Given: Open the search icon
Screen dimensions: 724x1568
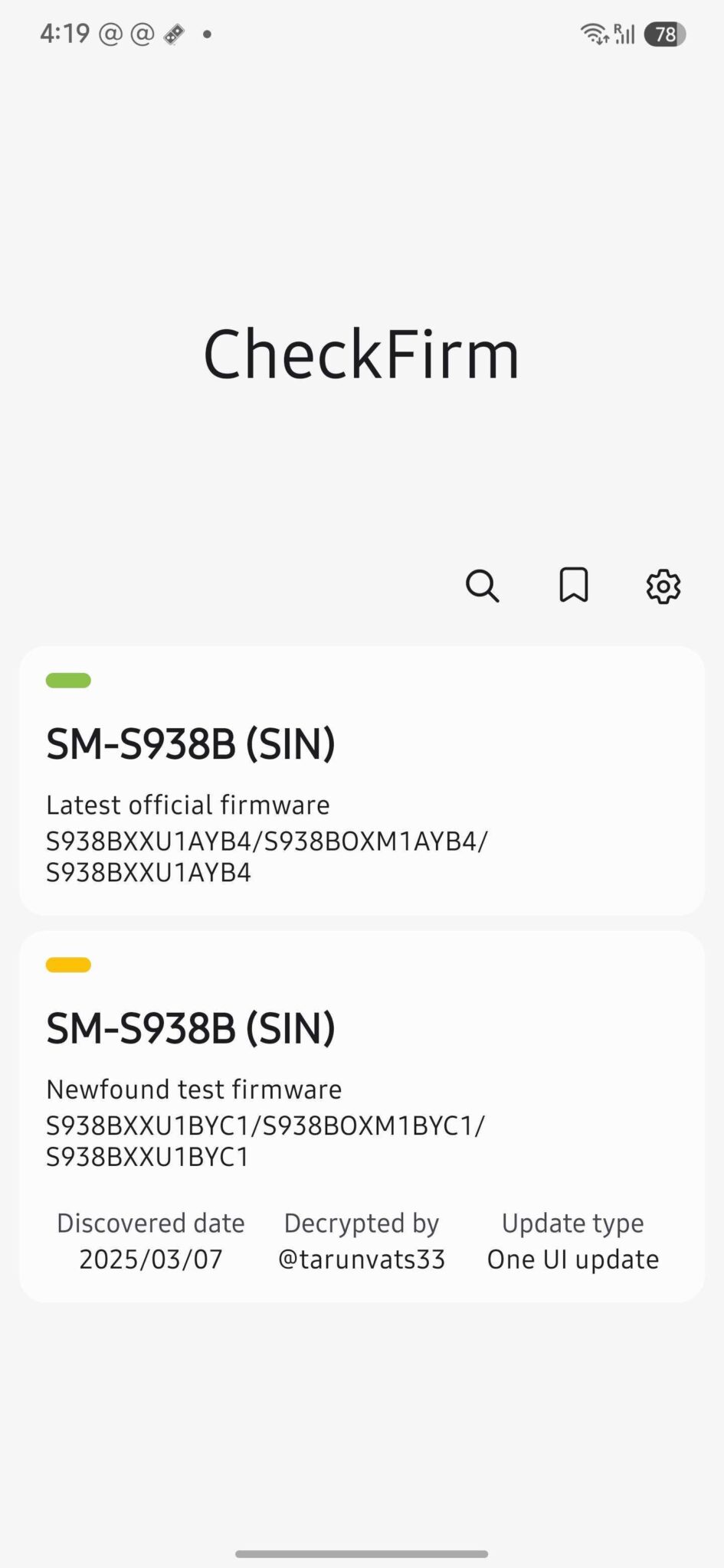Looking at the screenshot, I should tap(483, 586).
